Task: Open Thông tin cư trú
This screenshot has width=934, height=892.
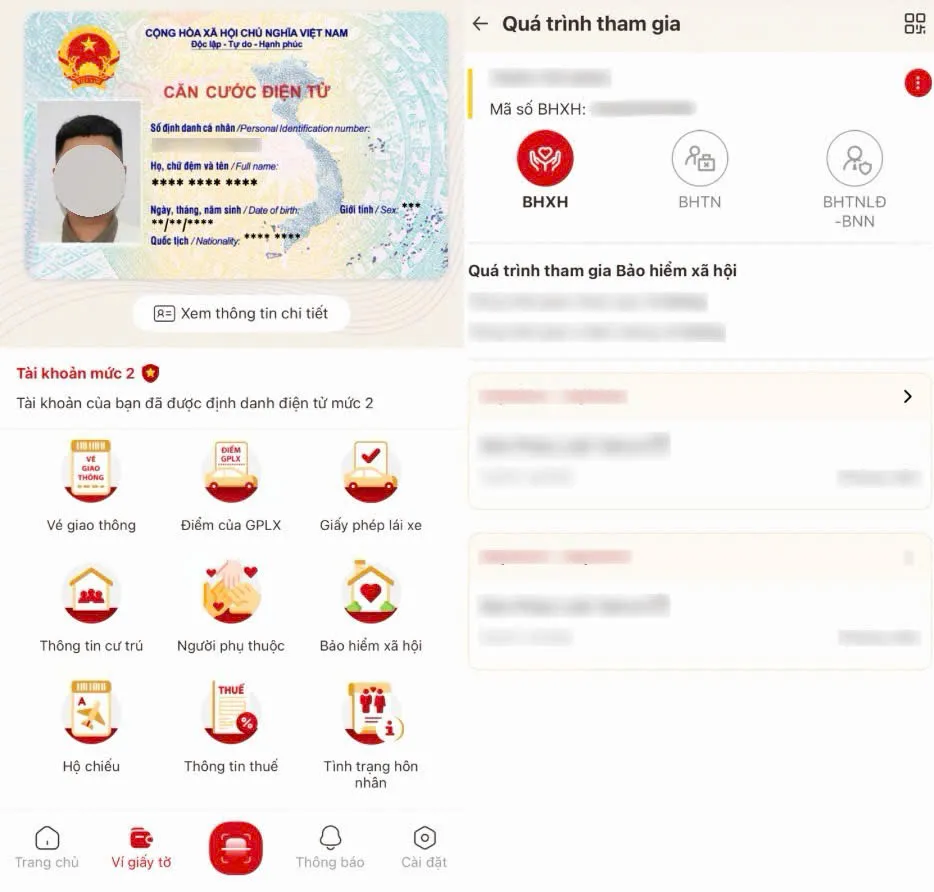Action: [x=91, y=606]
